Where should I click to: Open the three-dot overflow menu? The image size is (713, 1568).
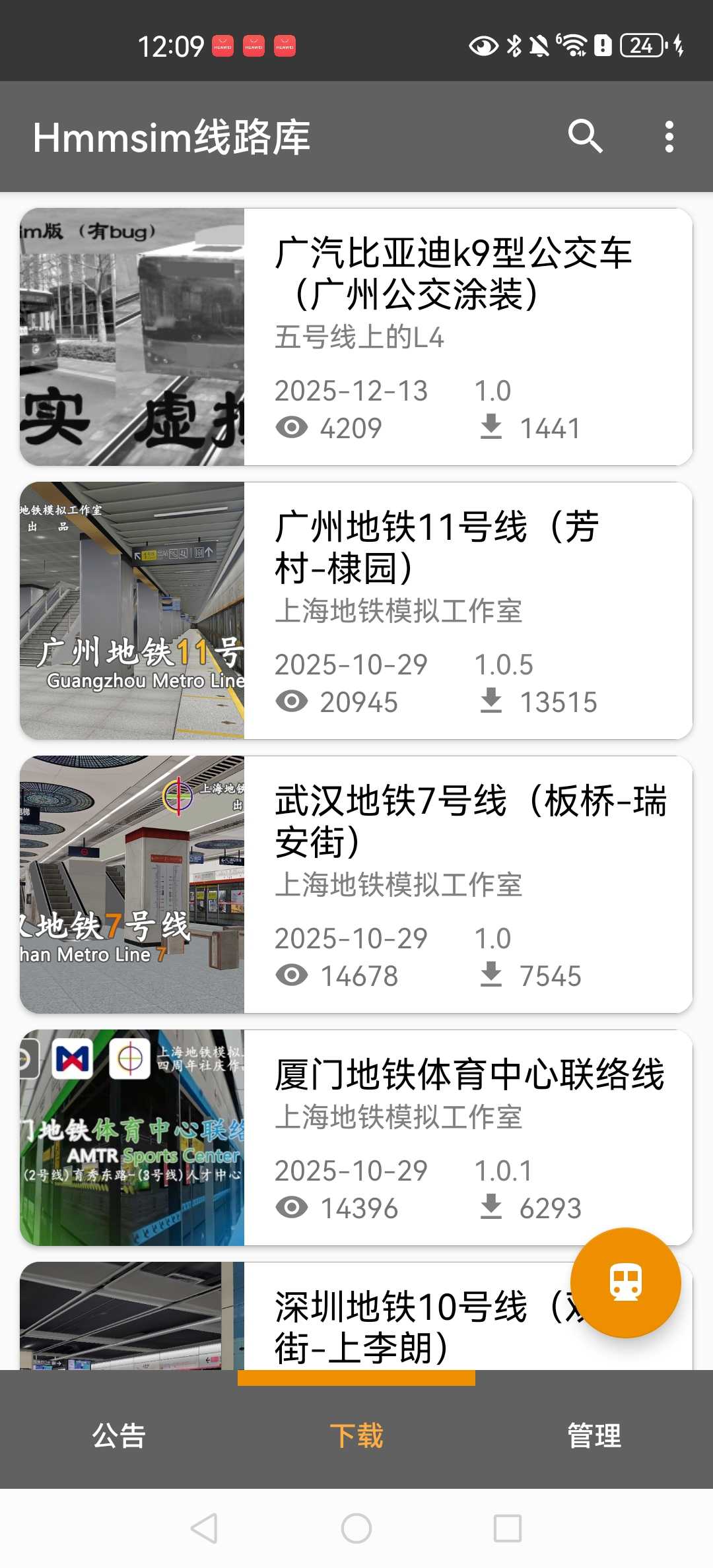click(669, 137)
